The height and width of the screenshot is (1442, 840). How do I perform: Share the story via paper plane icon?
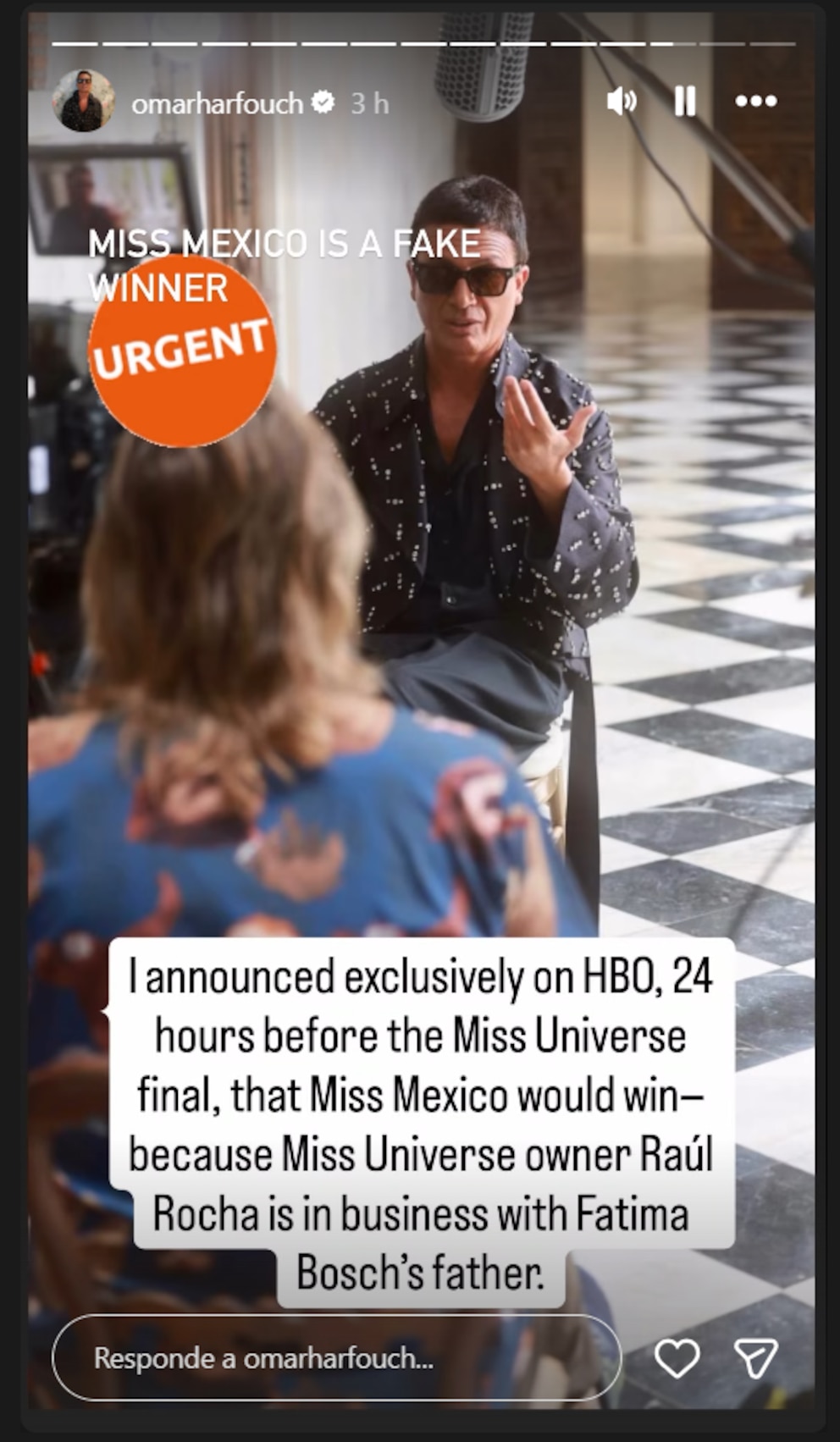755,1357
